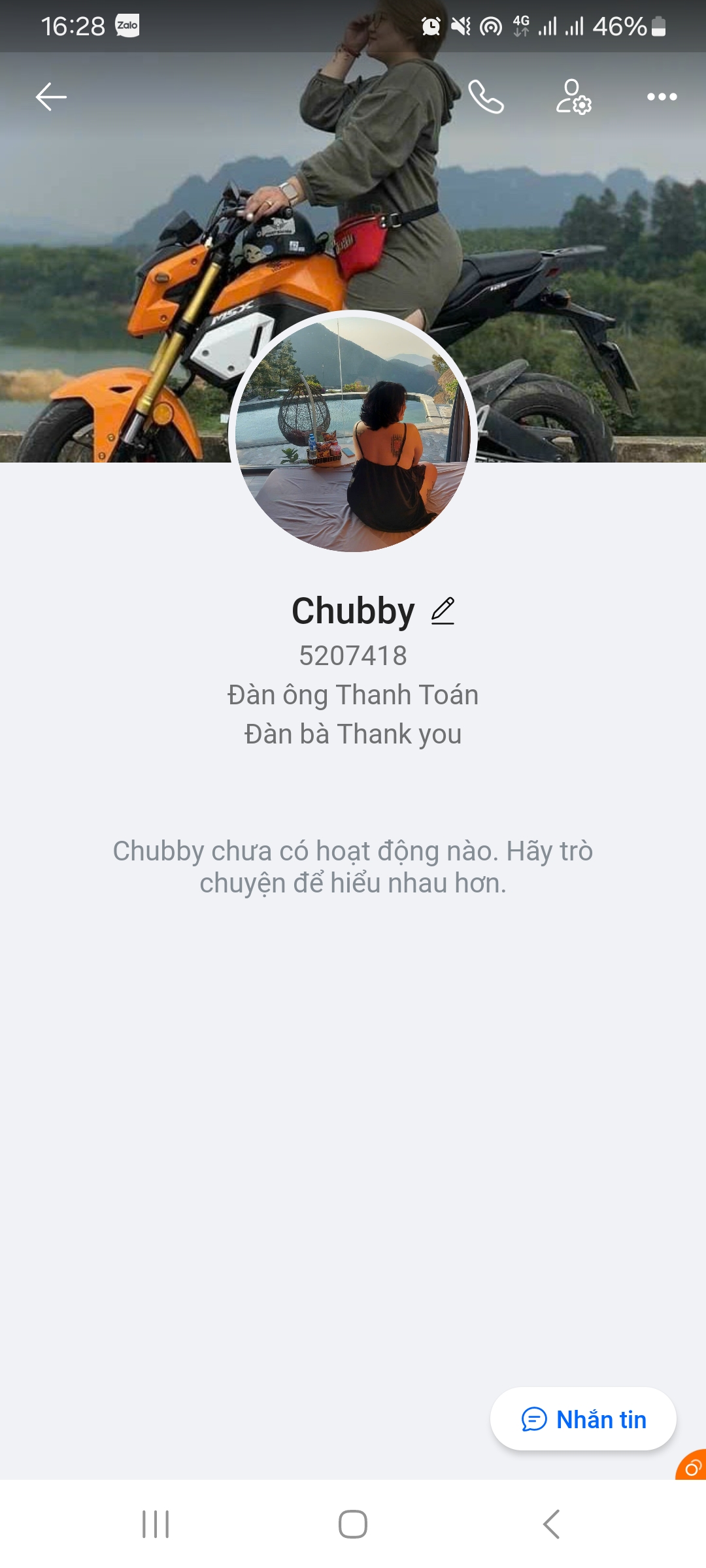
Task: Go back with the system back button
Action: coord(551,1524)
